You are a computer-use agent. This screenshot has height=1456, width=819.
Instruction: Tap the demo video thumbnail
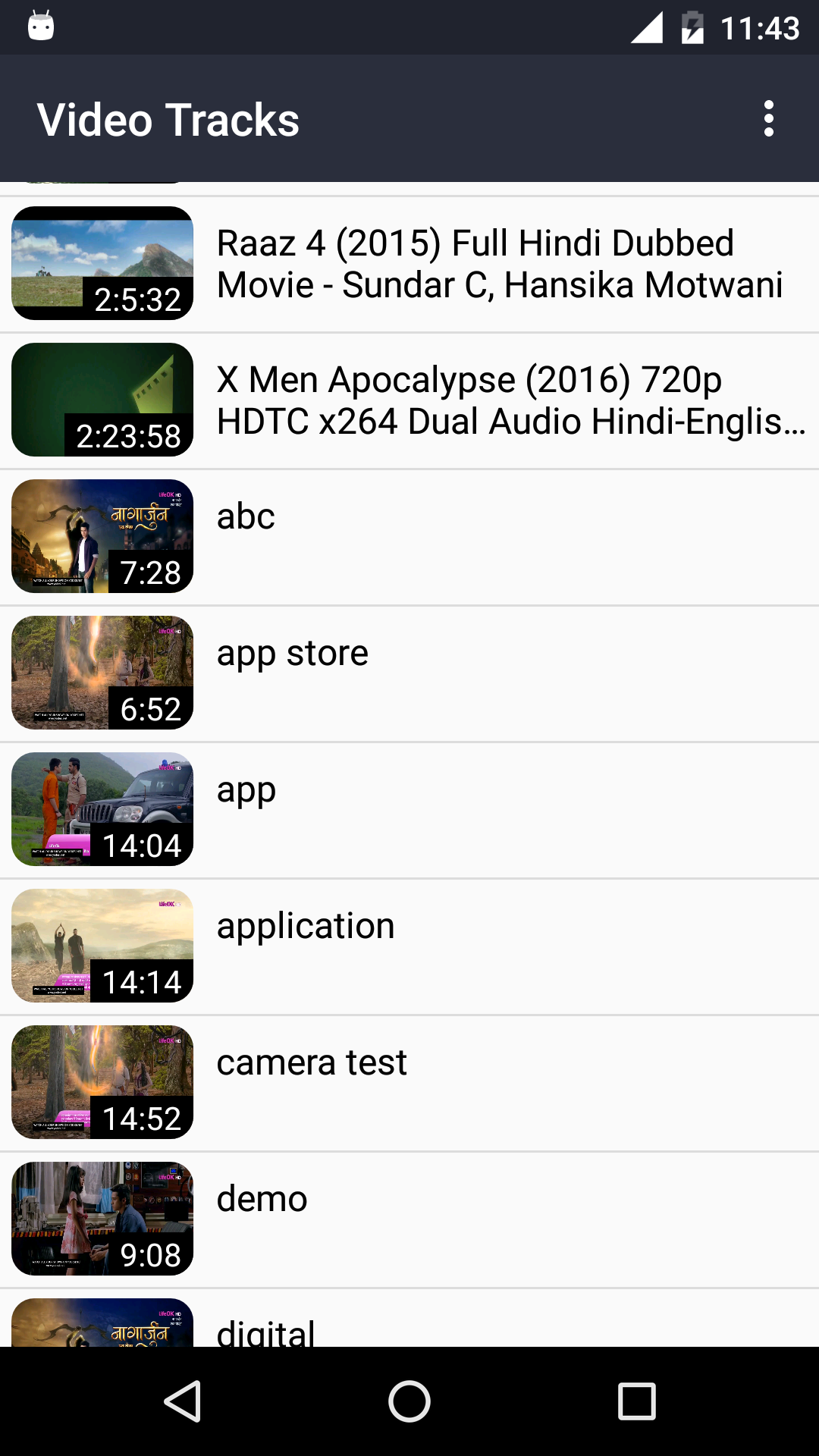pyautogui.click(x=102, y=1219)
